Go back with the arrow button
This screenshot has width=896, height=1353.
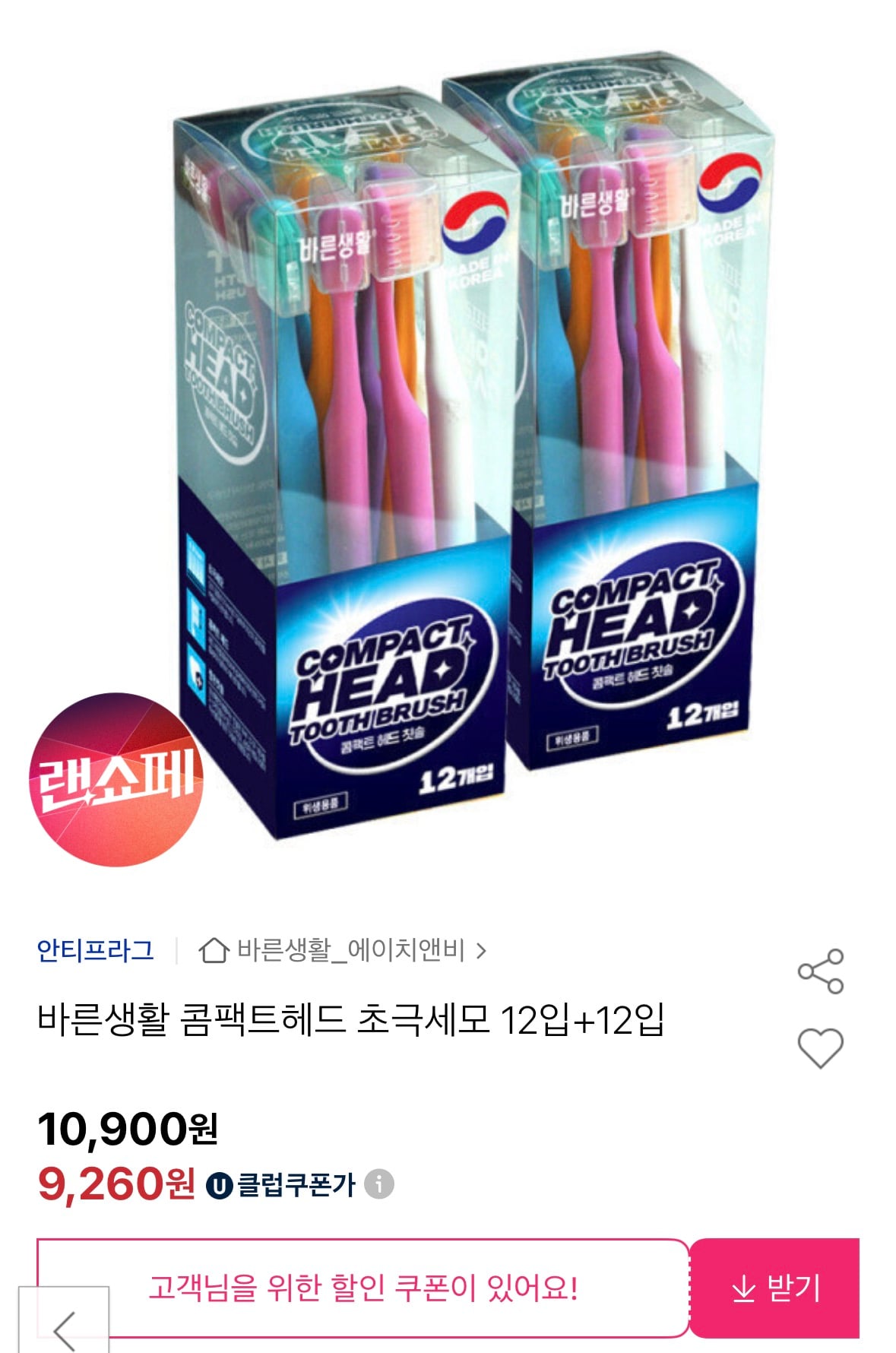pyautogui.click(x=65, y=1329)
